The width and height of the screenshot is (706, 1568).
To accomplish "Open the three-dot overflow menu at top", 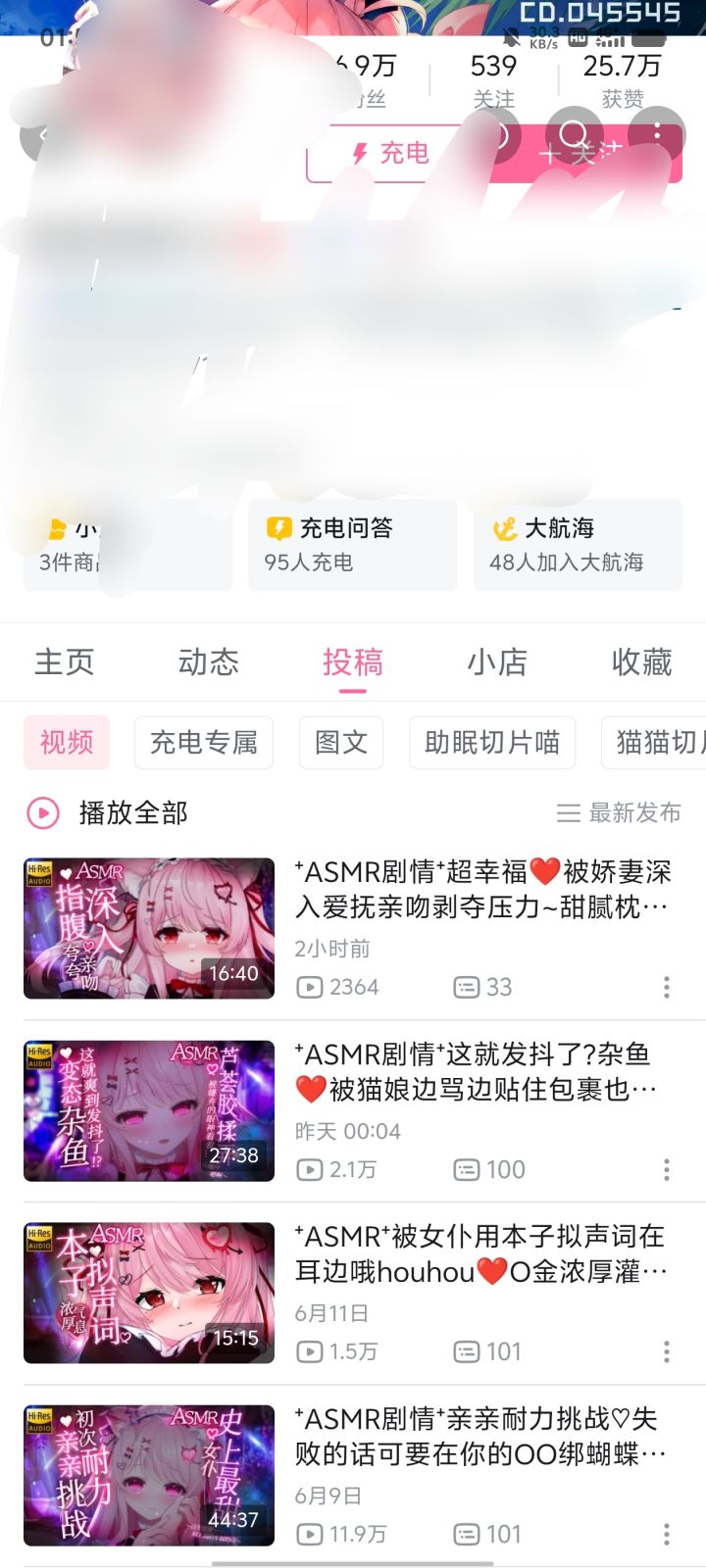I will pyautogui.click(x=657, y=135).
